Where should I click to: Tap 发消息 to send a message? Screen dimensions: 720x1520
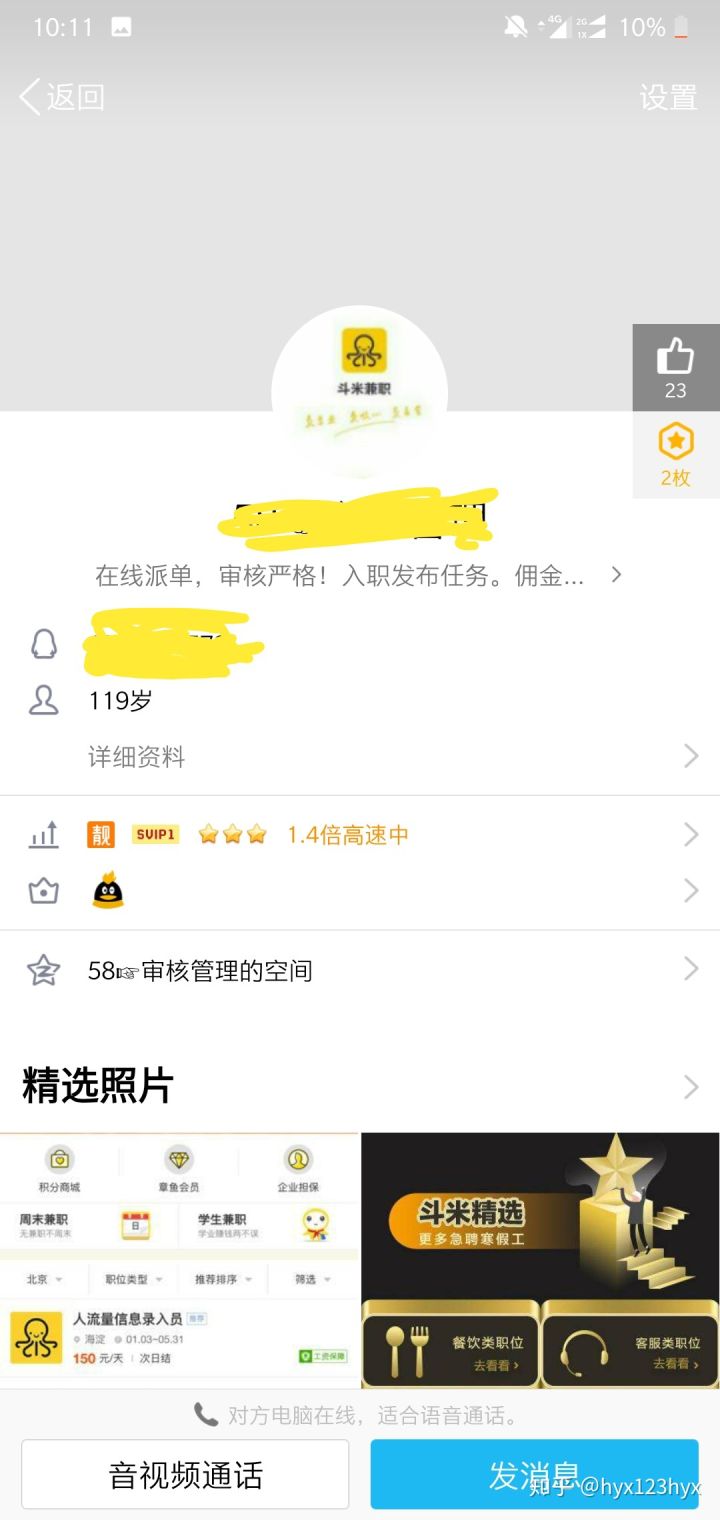534,1474
